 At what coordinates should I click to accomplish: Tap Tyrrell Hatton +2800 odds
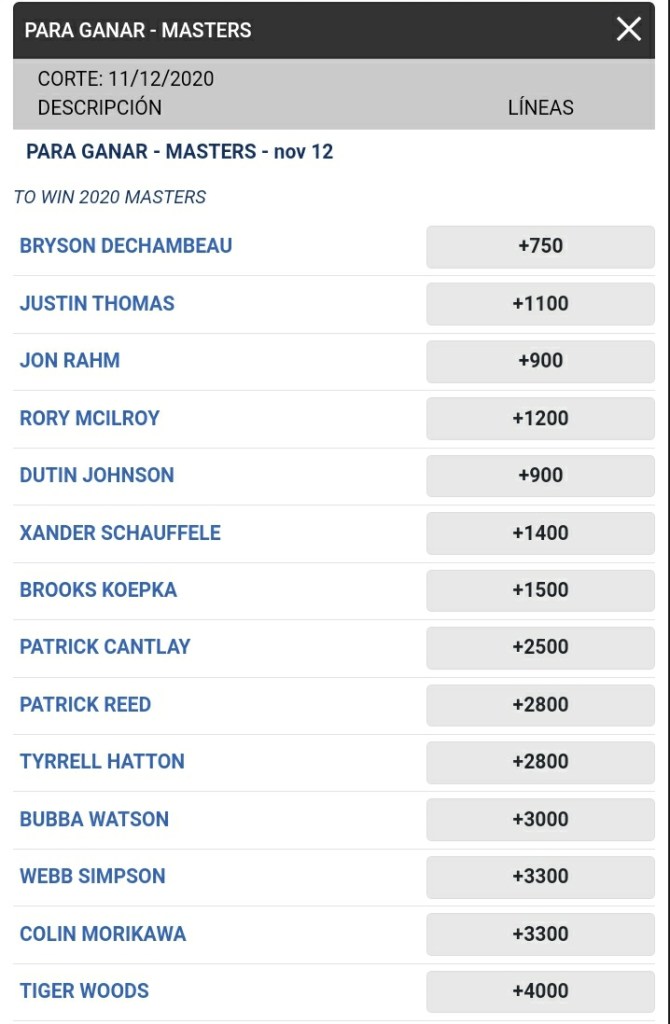tap(540, 762)
